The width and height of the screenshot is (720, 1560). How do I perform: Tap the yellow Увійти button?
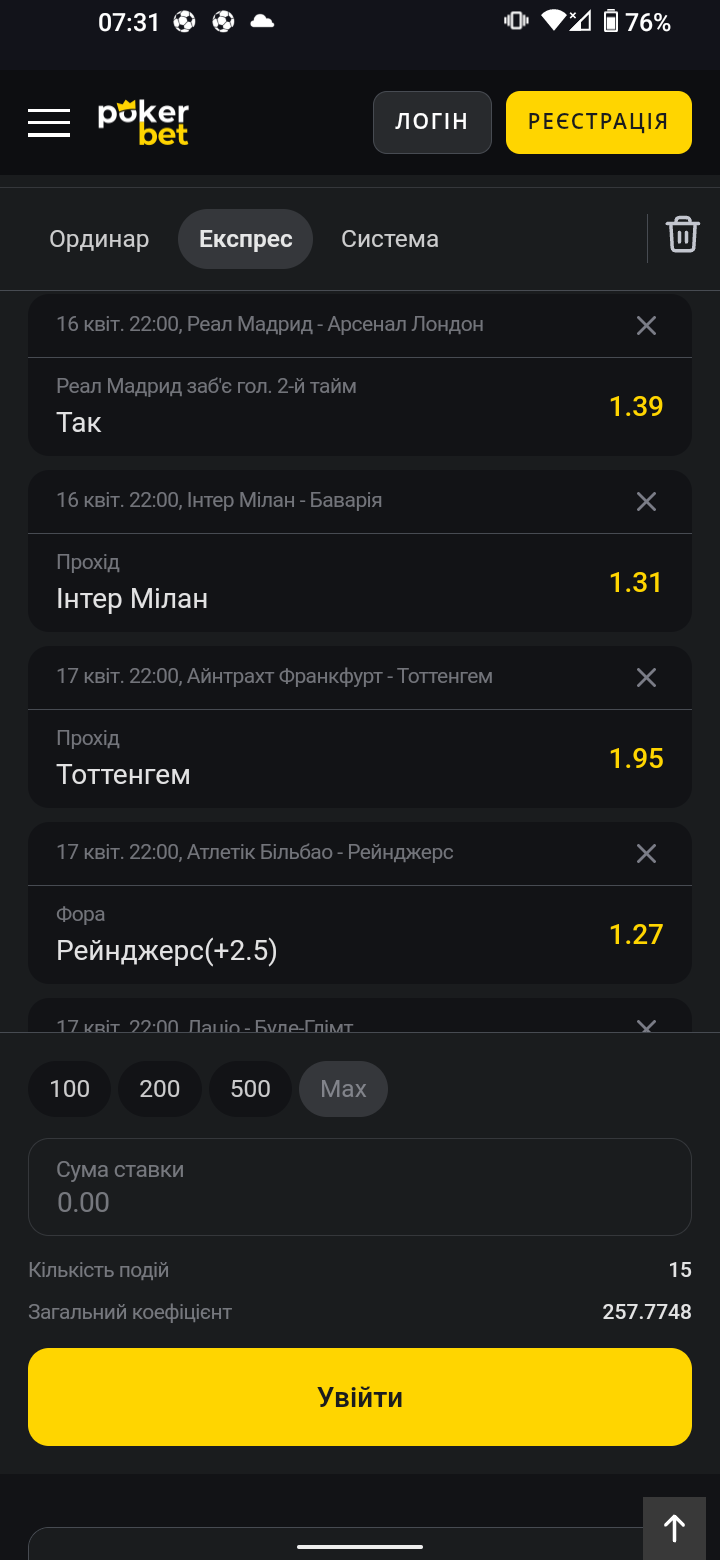(x=360, y=1397)
